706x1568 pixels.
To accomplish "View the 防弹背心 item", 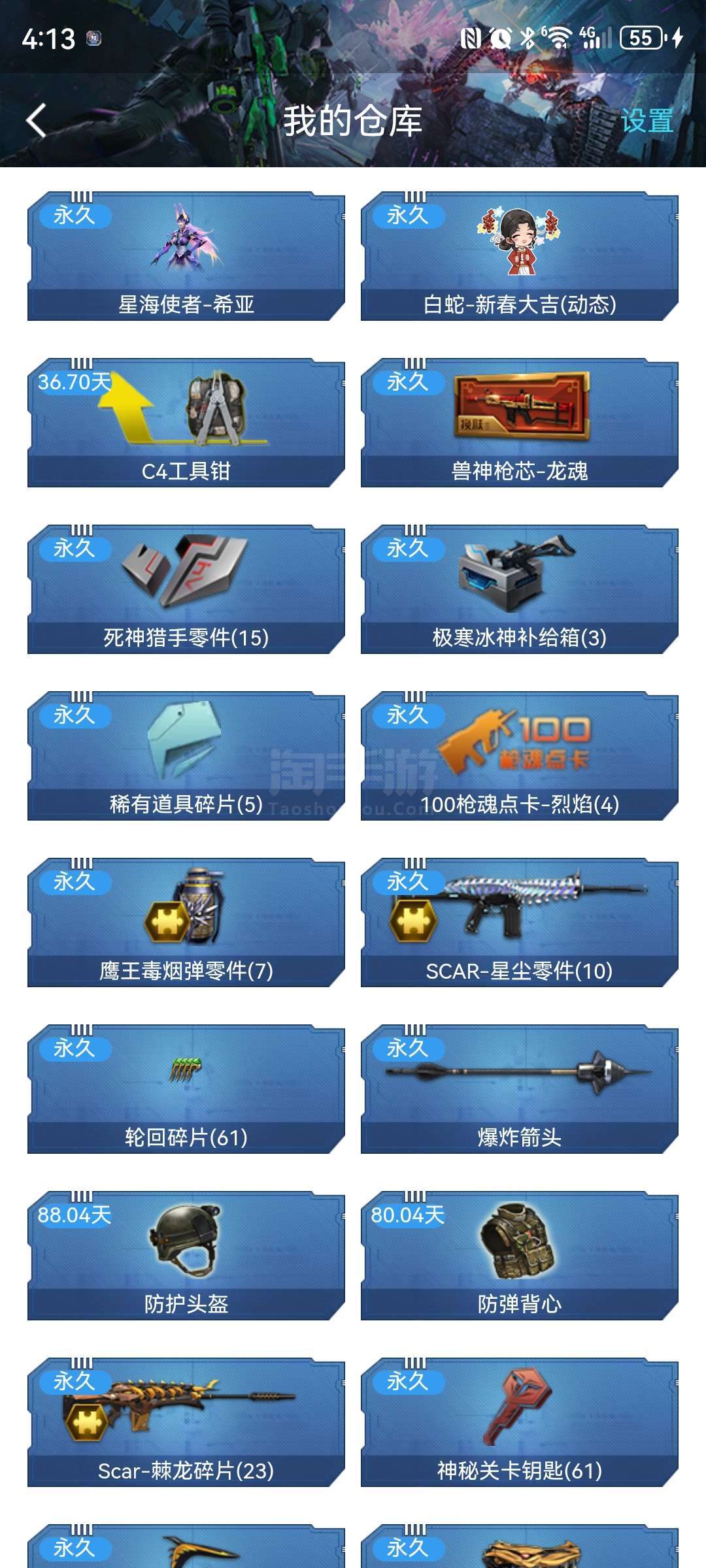I will (x=520, y=1256).
